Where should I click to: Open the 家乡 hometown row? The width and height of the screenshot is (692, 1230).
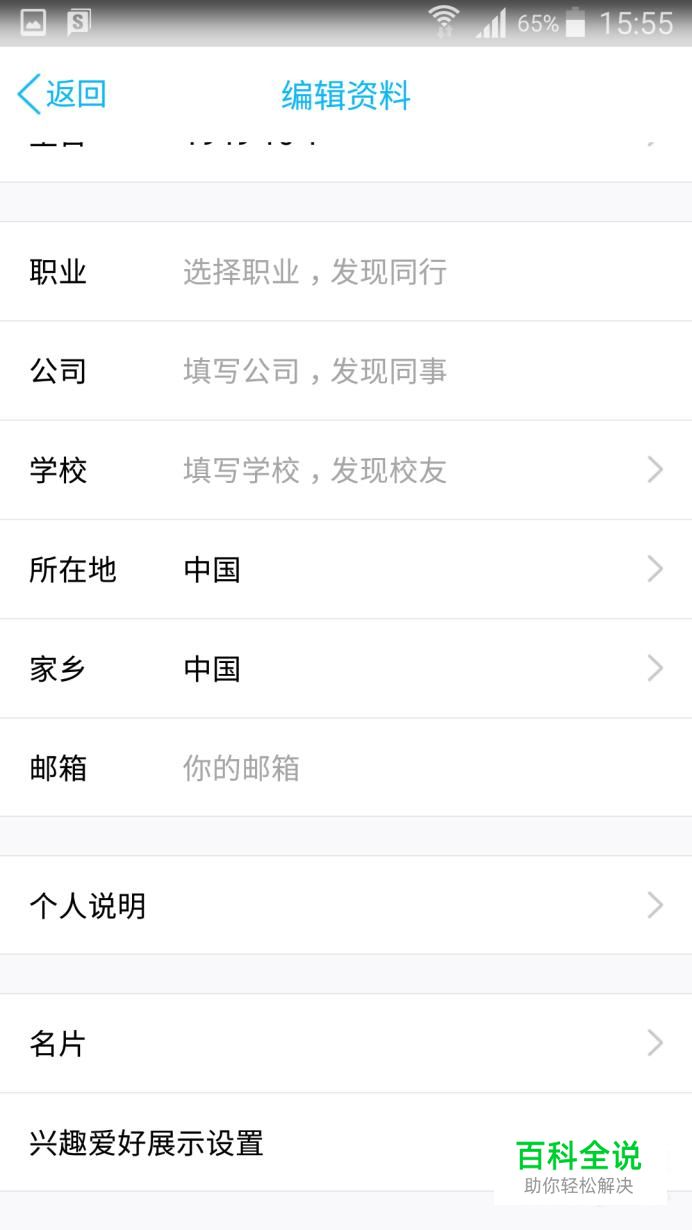pyautogui.click(x=346, y=668)
